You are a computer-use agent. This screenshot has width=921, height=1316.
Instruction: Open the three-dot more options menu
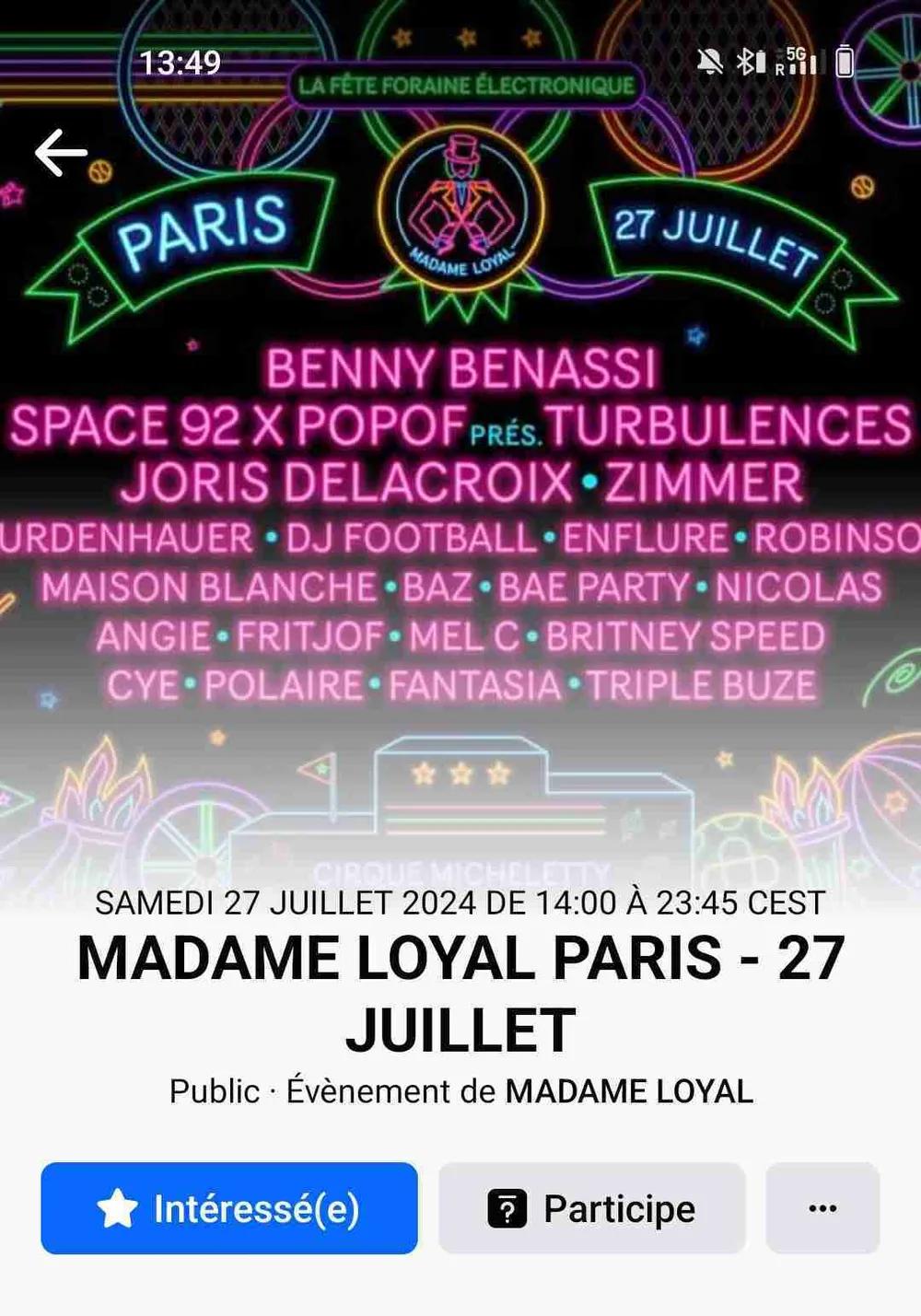click(x=822, y=1207)
